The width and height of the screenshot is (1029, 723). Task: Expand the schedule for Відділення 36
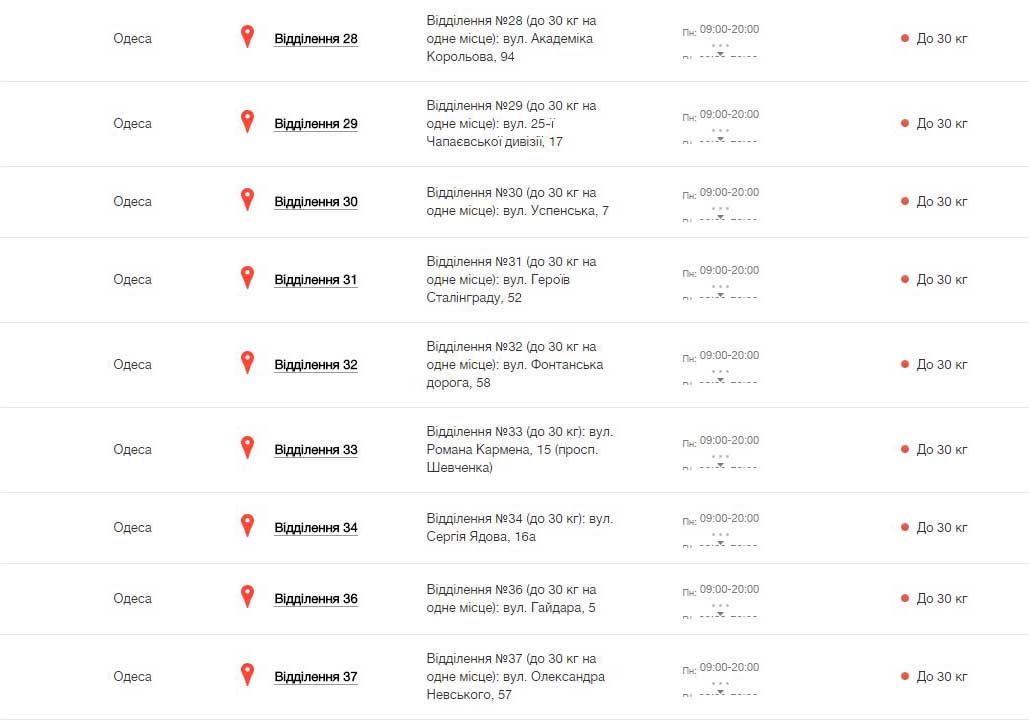click(x=720, y=612)
